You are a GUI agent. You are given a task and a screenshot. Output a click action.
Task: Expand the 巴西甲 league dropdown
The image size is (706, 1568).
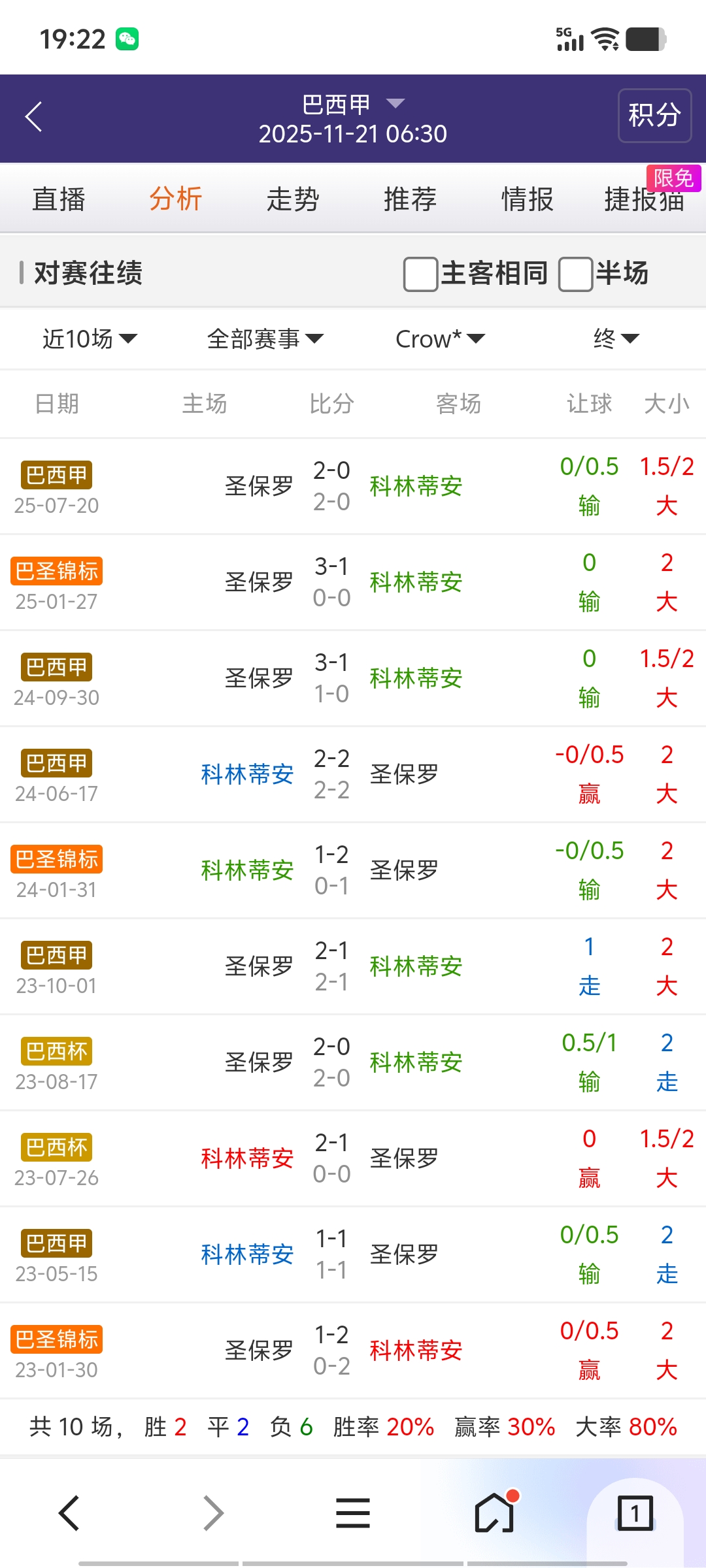click(353, 104)
